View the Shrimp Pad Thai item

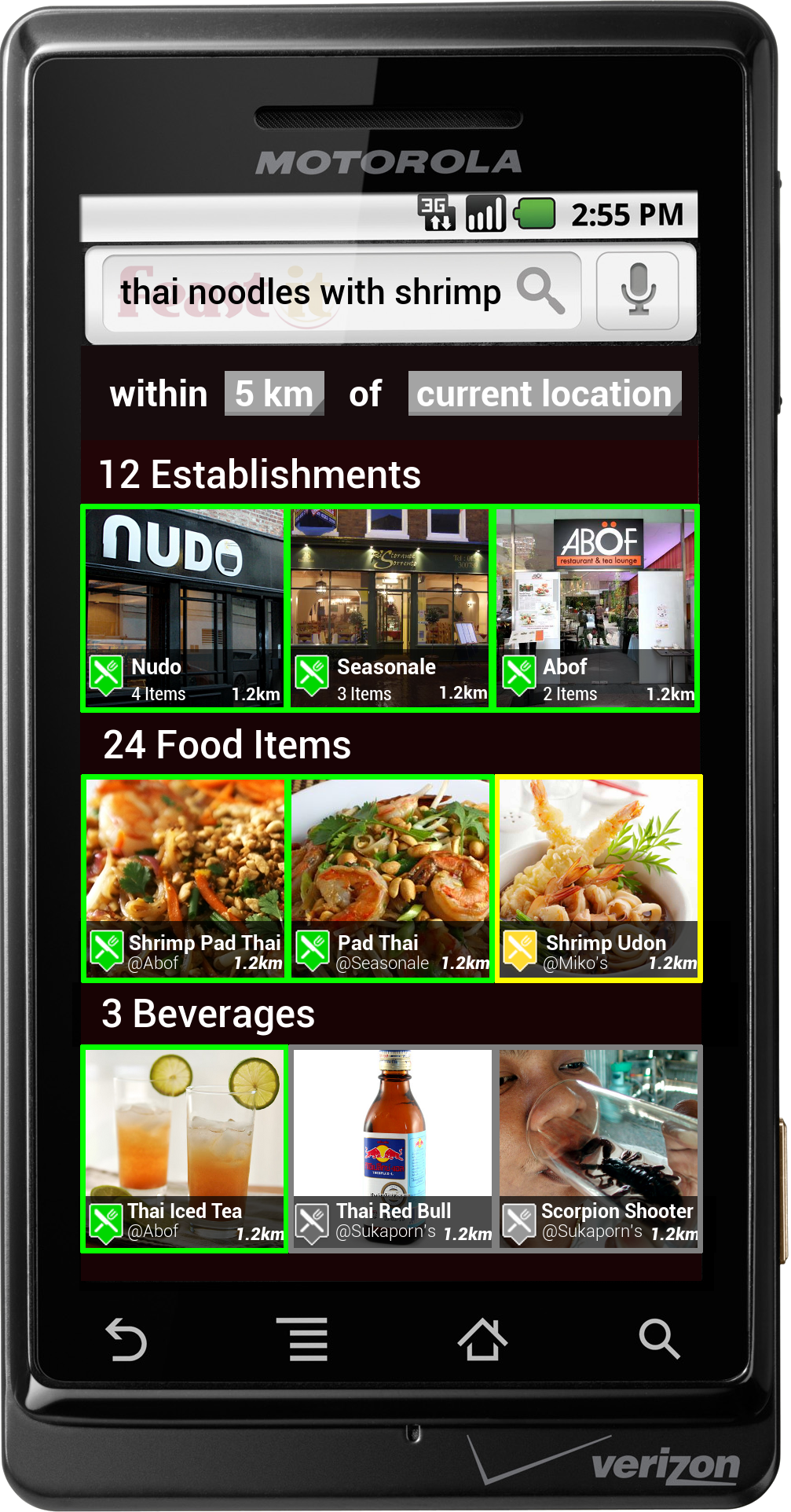(185, 878)
